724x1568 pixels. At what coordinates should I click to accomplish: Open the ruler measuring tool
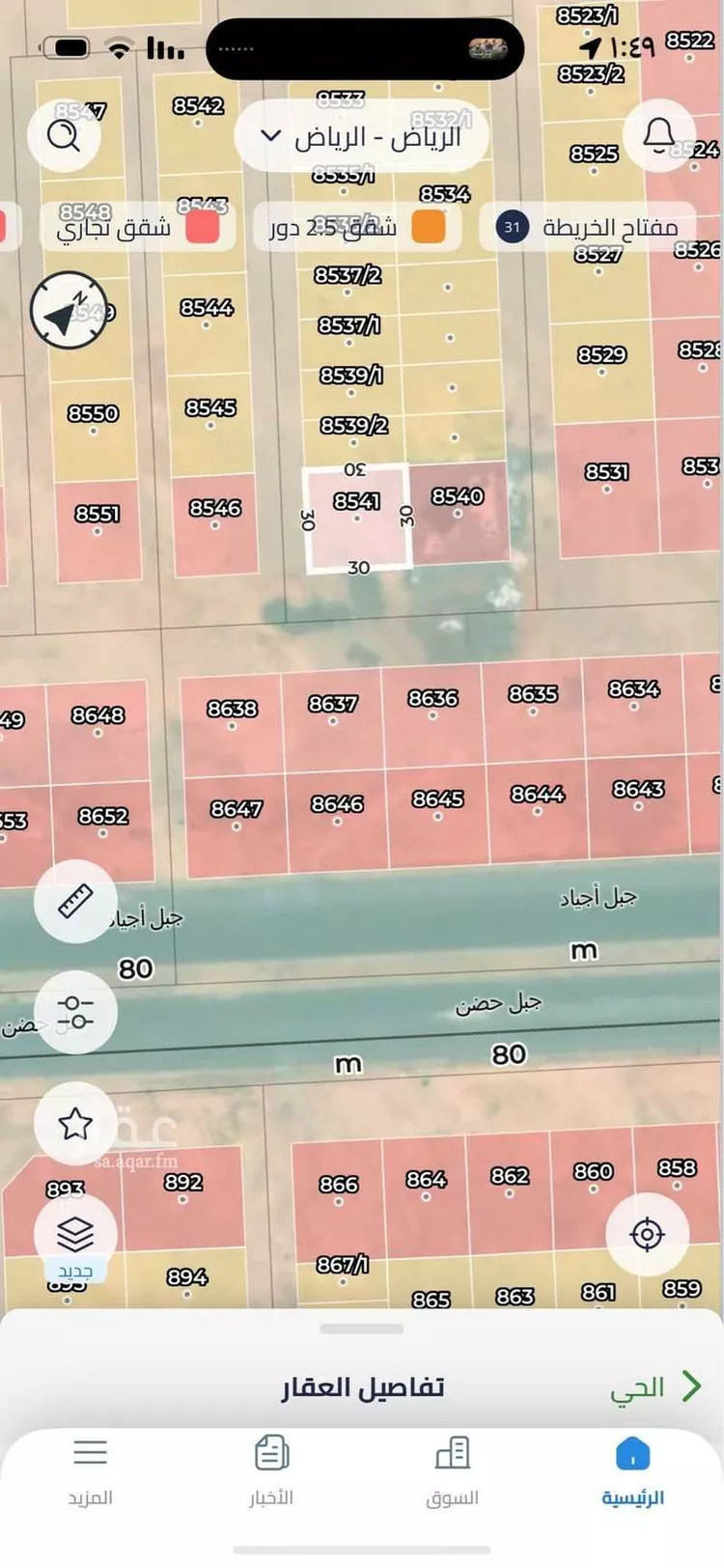tap(75, 901)
